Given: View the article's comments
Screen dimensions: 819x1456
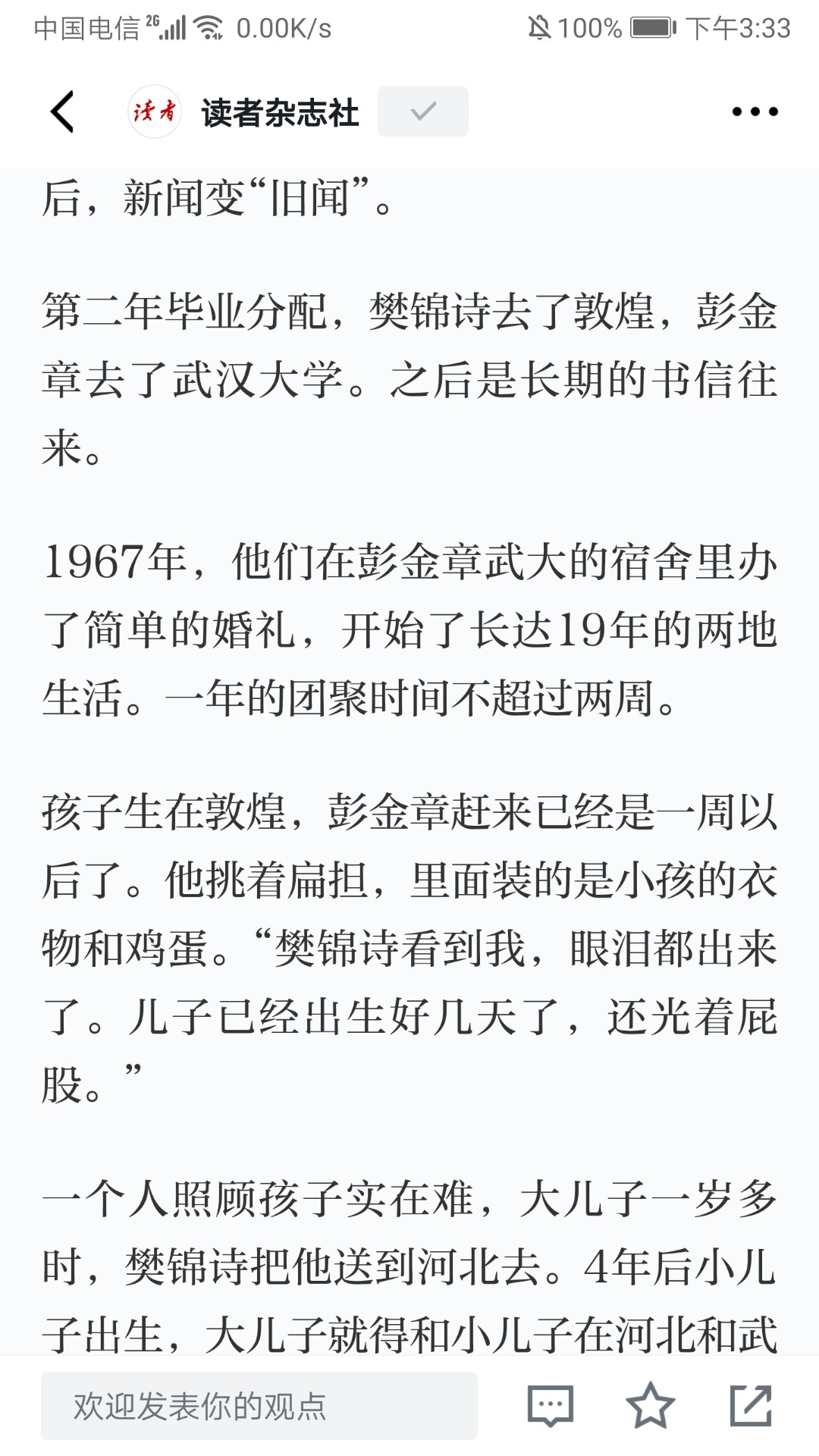Looking at the screenshot, I should 551,1405.
